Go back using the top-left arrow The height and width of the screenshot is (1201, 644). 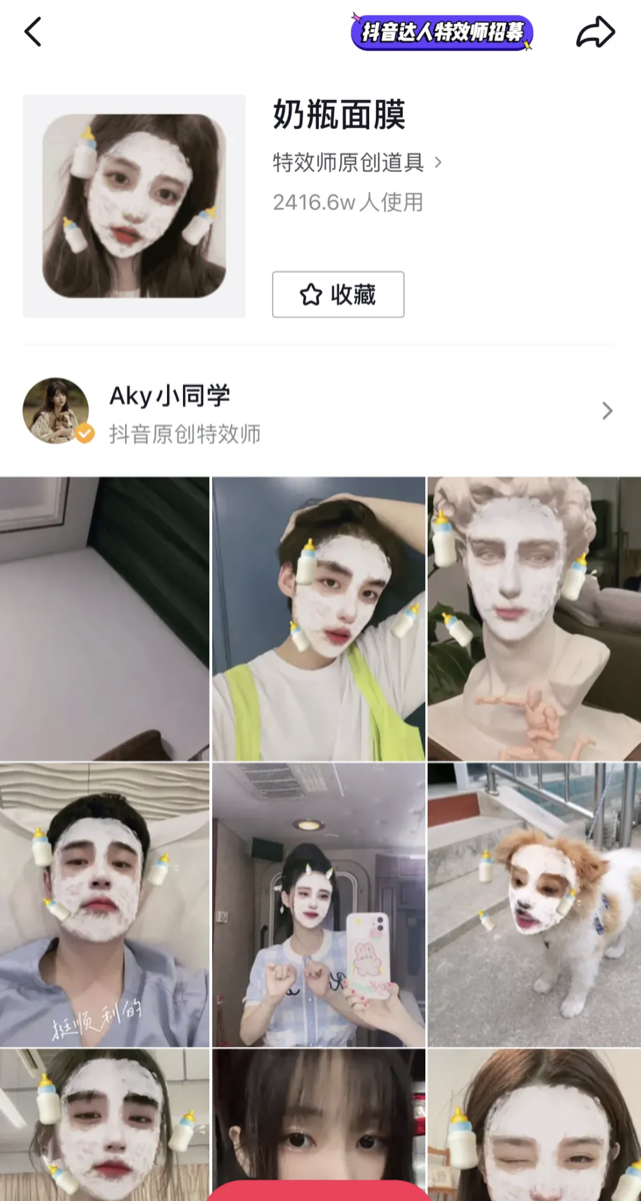pos(33,32)
